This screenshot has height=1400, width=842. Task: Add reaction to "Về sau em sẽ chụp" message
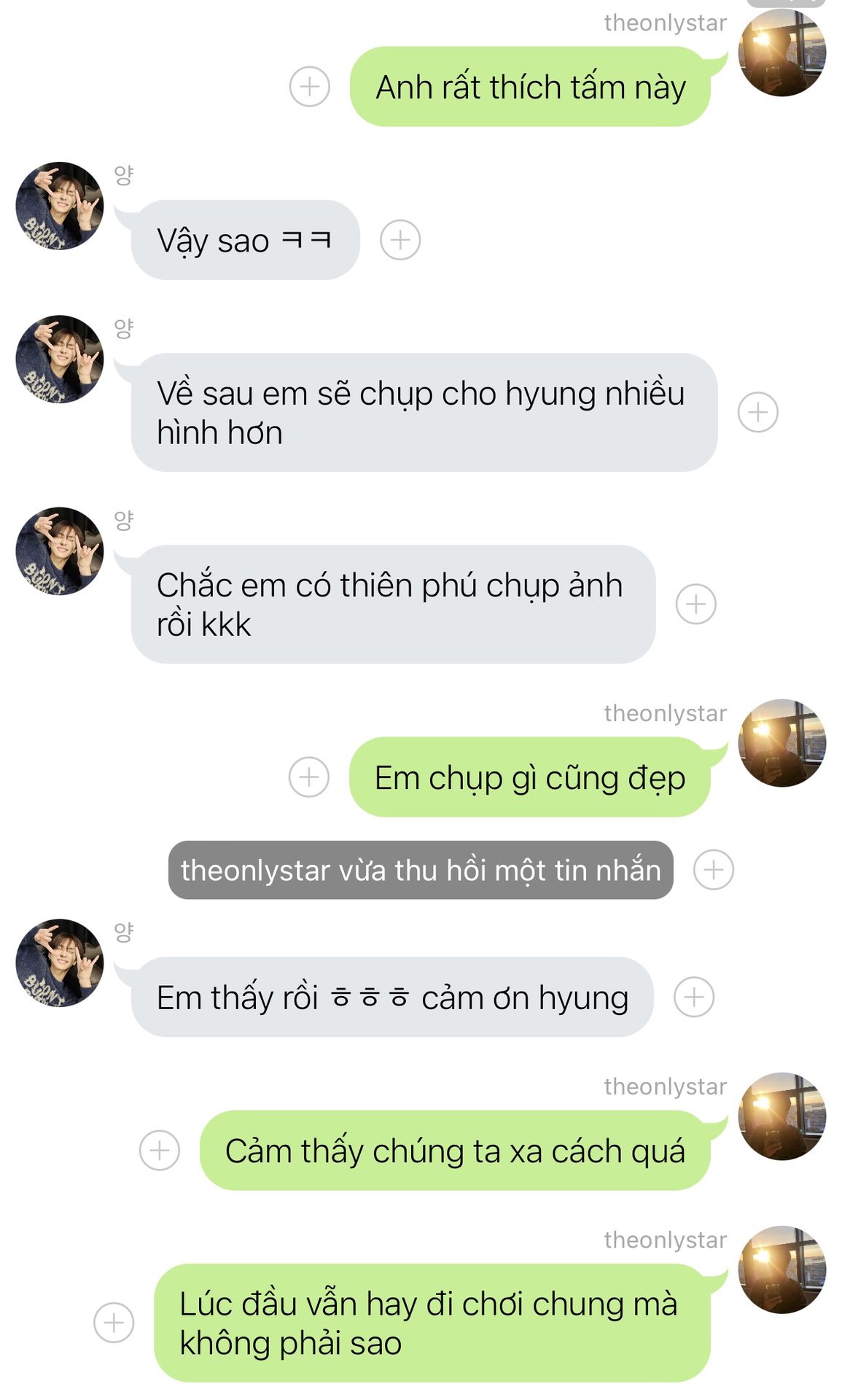[758, 412]
